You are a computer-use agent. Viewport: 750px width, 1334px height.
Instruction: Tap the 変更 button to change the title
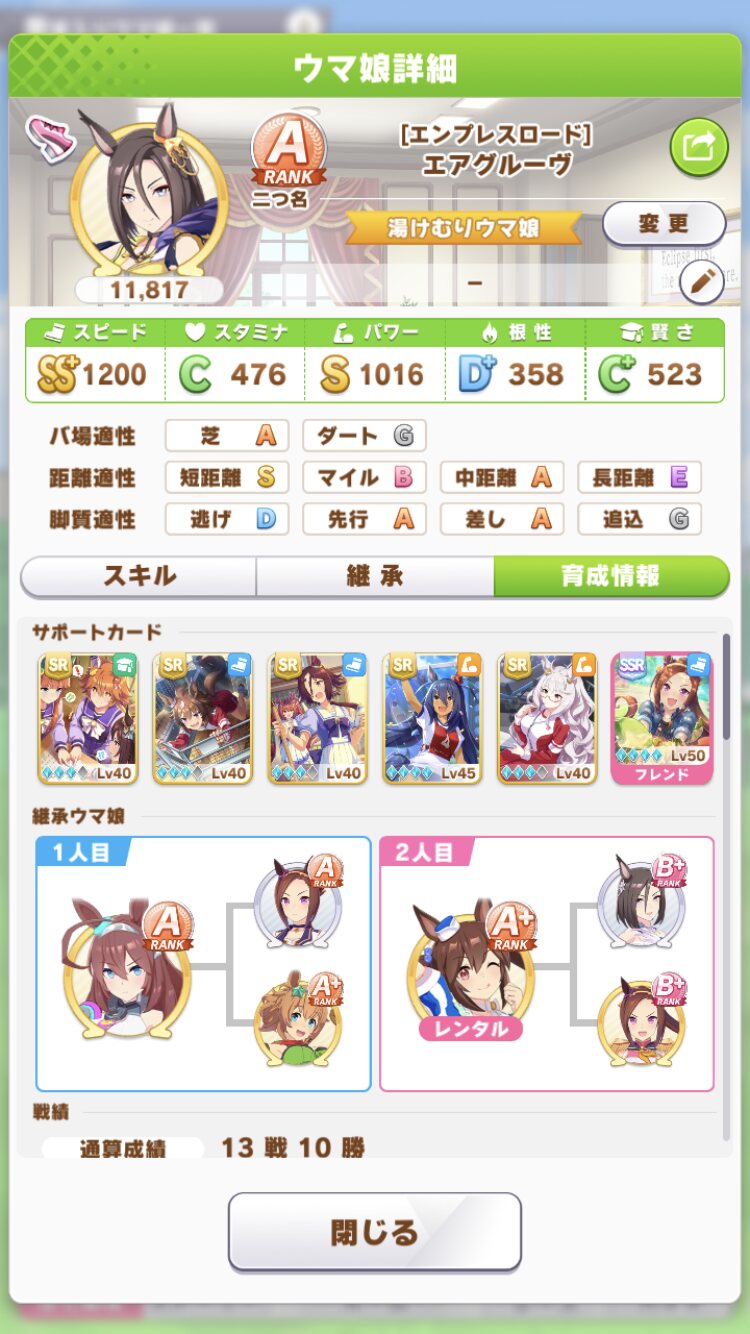point(664,224)
